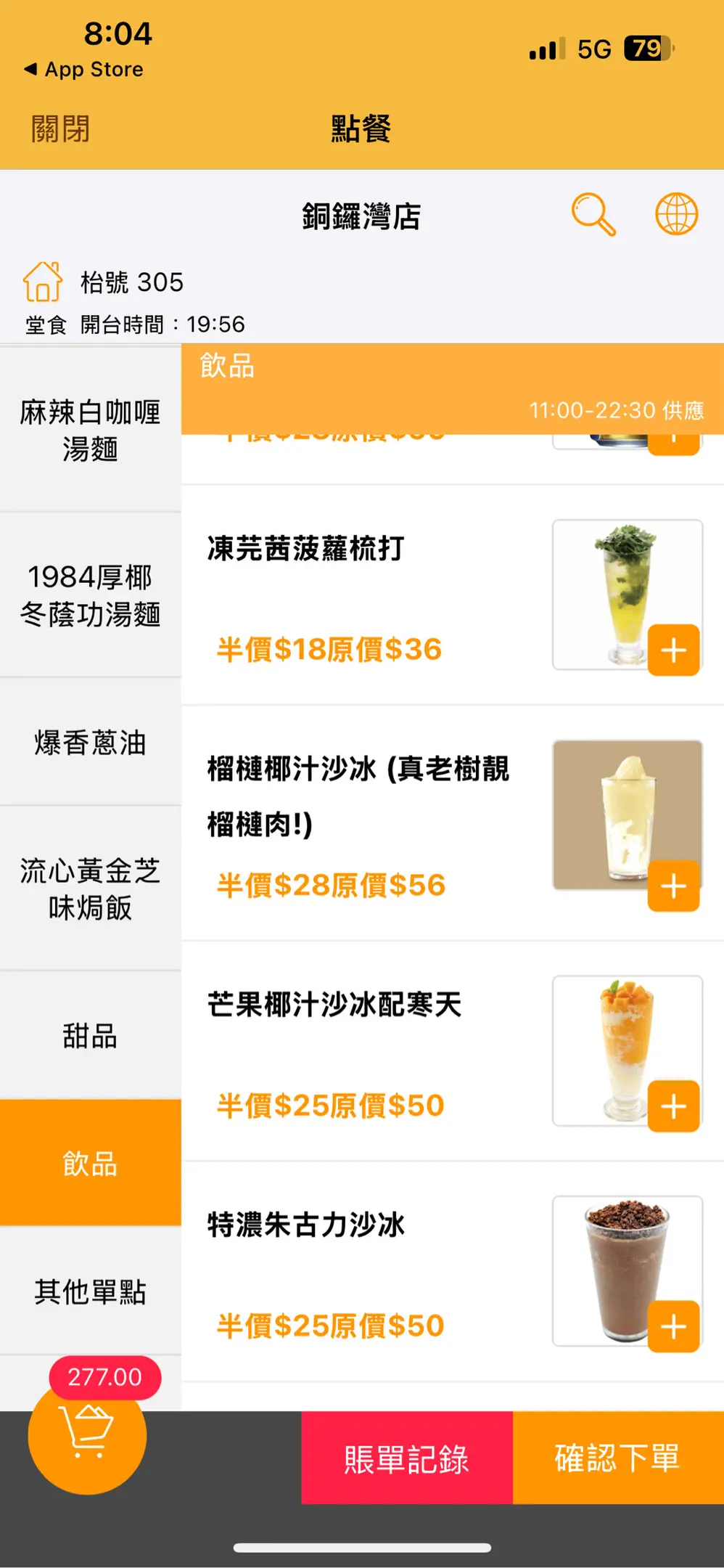Add 芒果椰汁沙冰配寒天 to the order

tap(673, 1106)
